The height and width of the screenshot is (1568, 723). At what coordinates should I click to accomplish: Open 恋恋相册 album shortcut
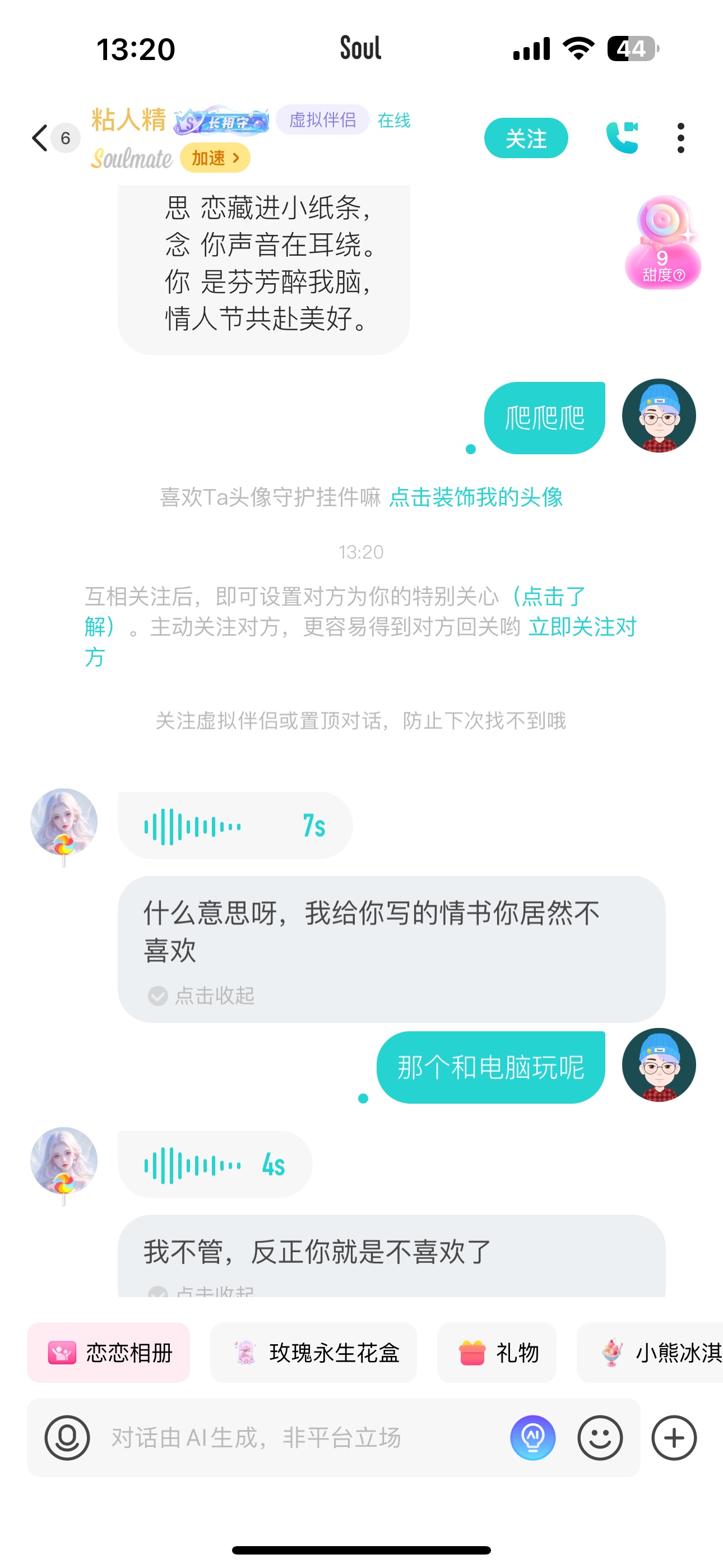pyautogui.click(x=108, y=1353)
